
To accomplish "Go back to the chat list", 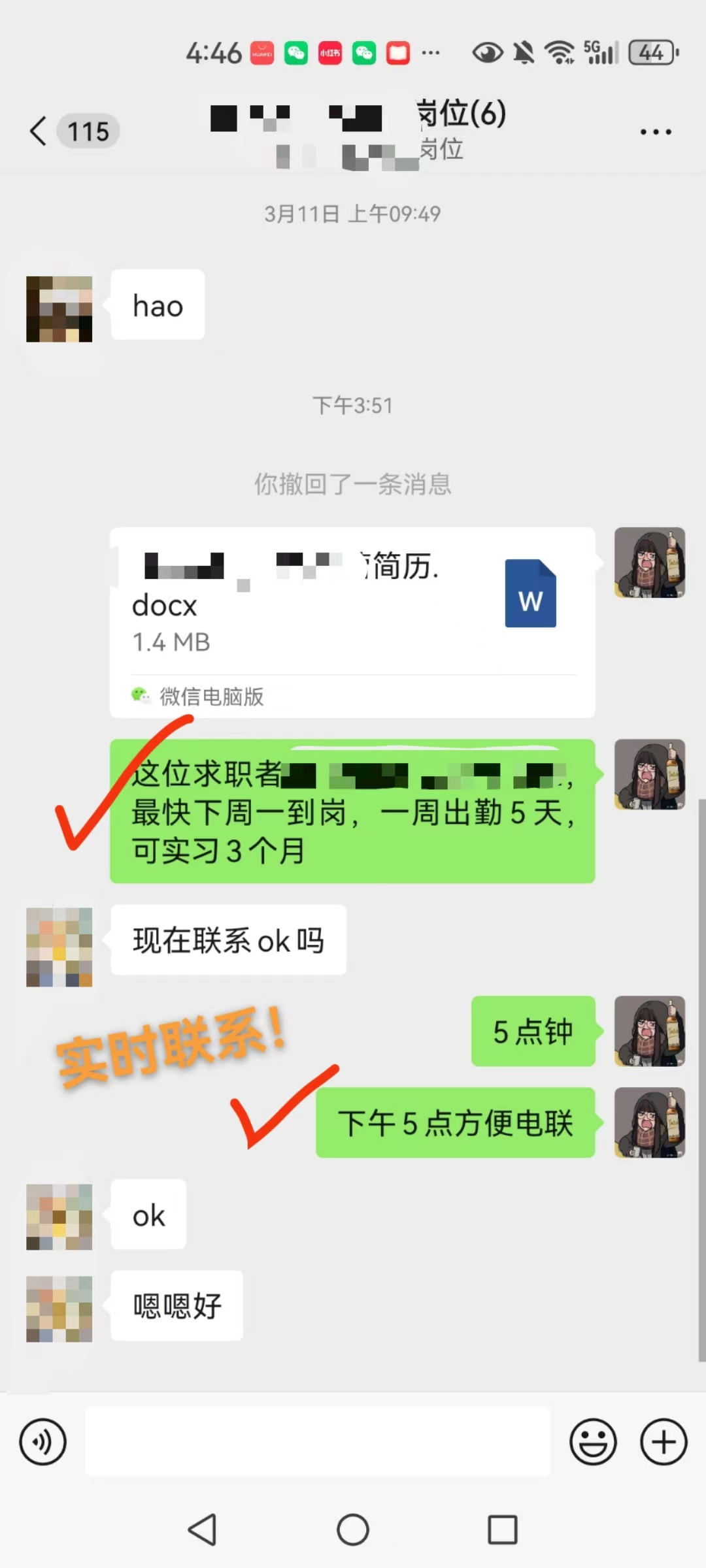I will [x=39, y=131].
